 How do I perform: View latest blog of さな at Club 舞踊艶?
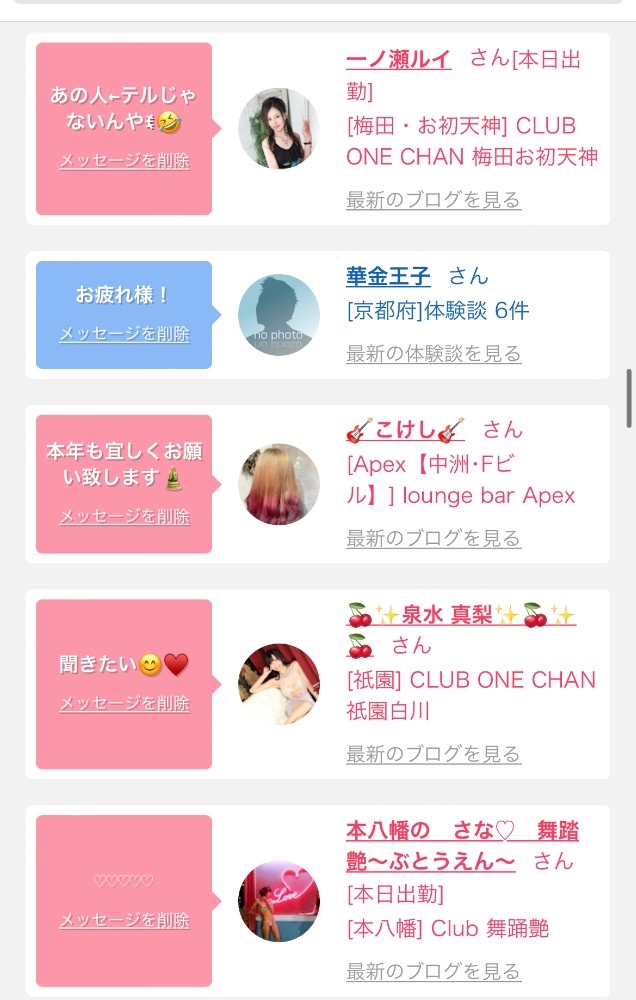tap(434, 971)
